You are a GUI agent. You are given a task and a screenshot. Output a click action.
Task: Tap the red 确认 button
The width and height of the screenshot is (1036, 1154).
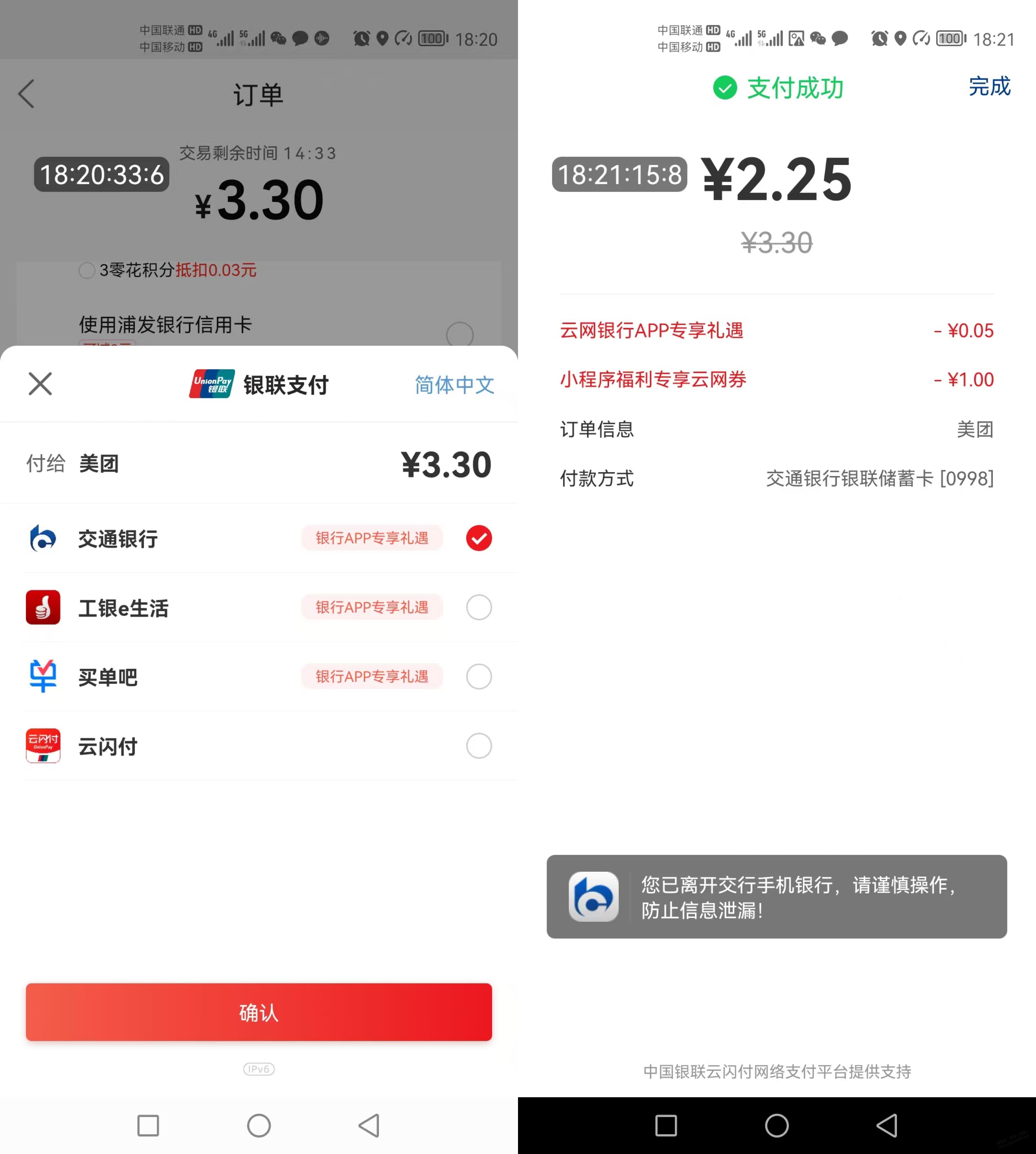tap(258, 1012)
